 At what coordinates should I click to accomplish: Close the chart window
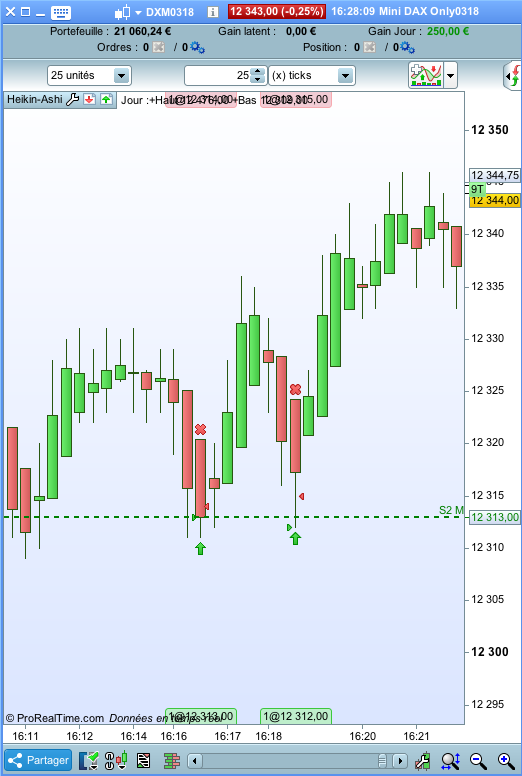click(10, 12)
